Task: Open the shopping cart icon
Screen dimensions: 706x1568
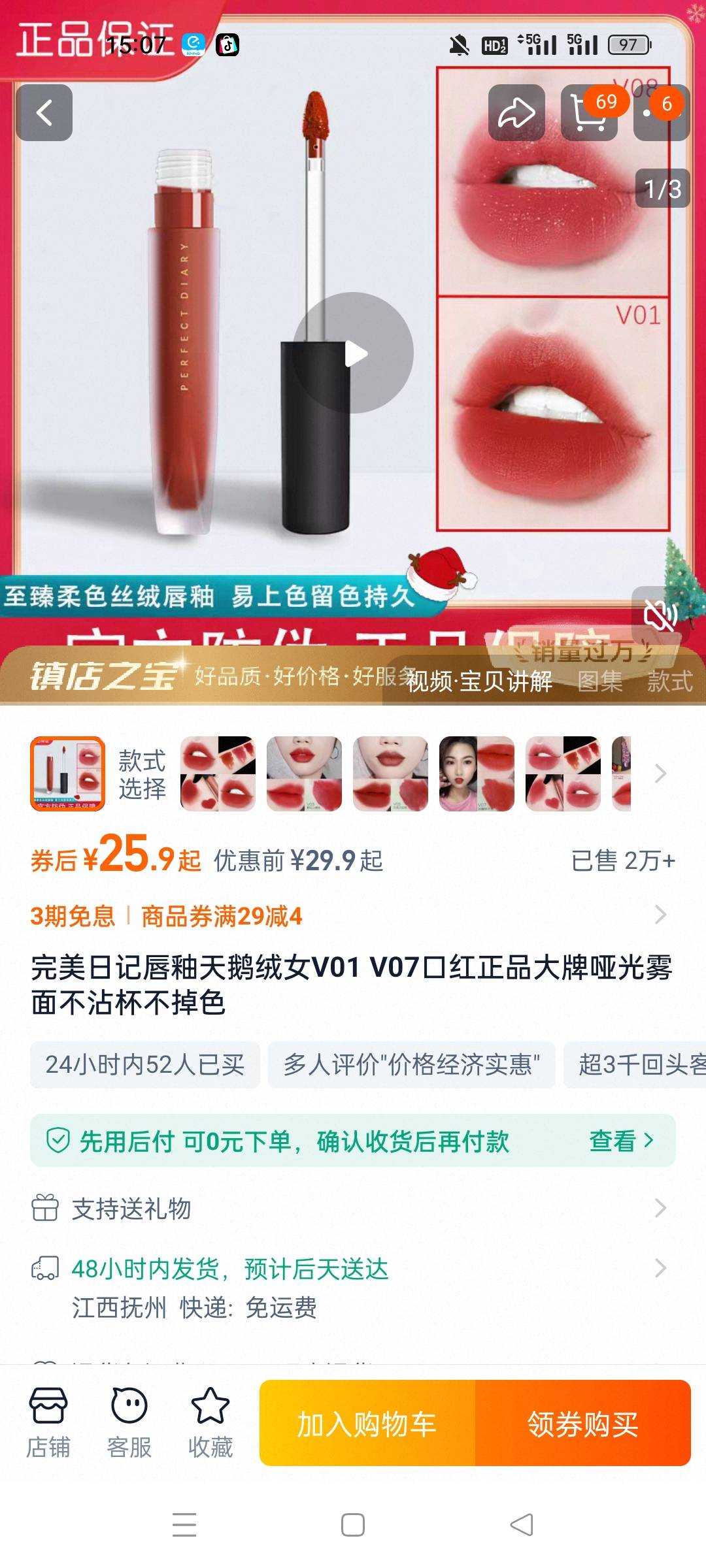Action: click(x=589, y=112)
